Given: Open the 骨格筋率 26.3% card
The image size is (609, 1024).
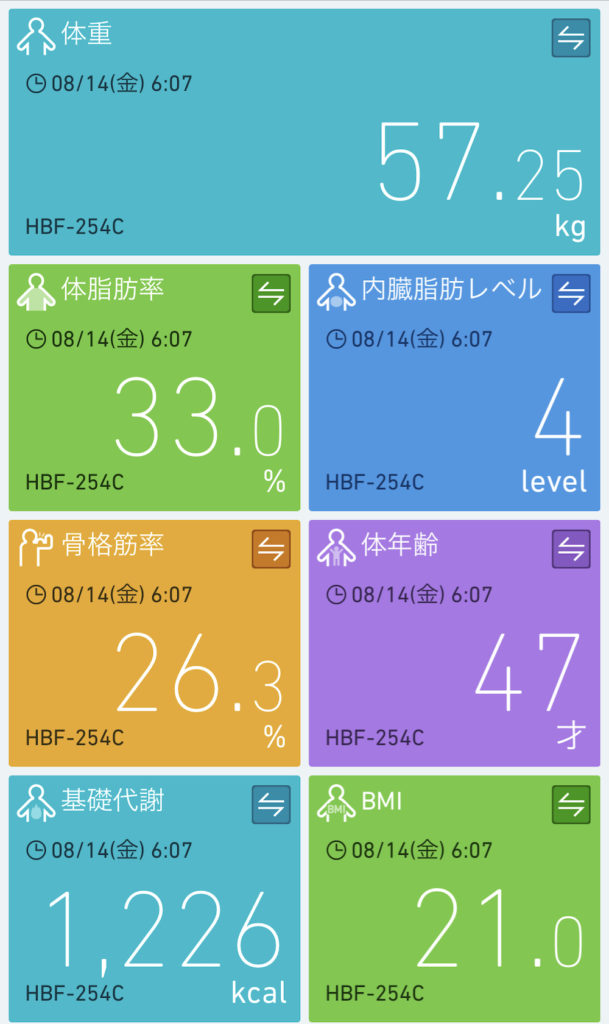Looking at the screenshot, I should click(155, 643).
